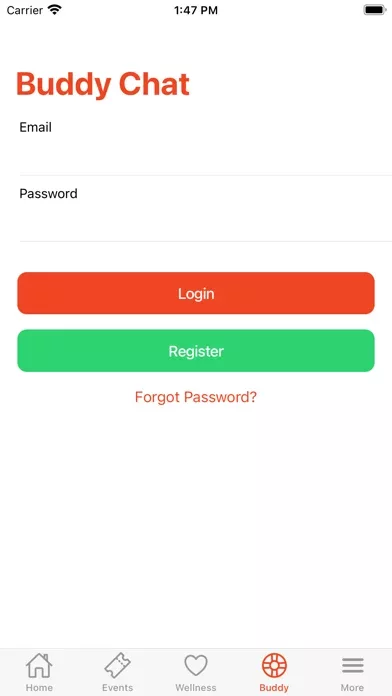Open the More menu tab

pyautogui.click(x=352, y=672)
